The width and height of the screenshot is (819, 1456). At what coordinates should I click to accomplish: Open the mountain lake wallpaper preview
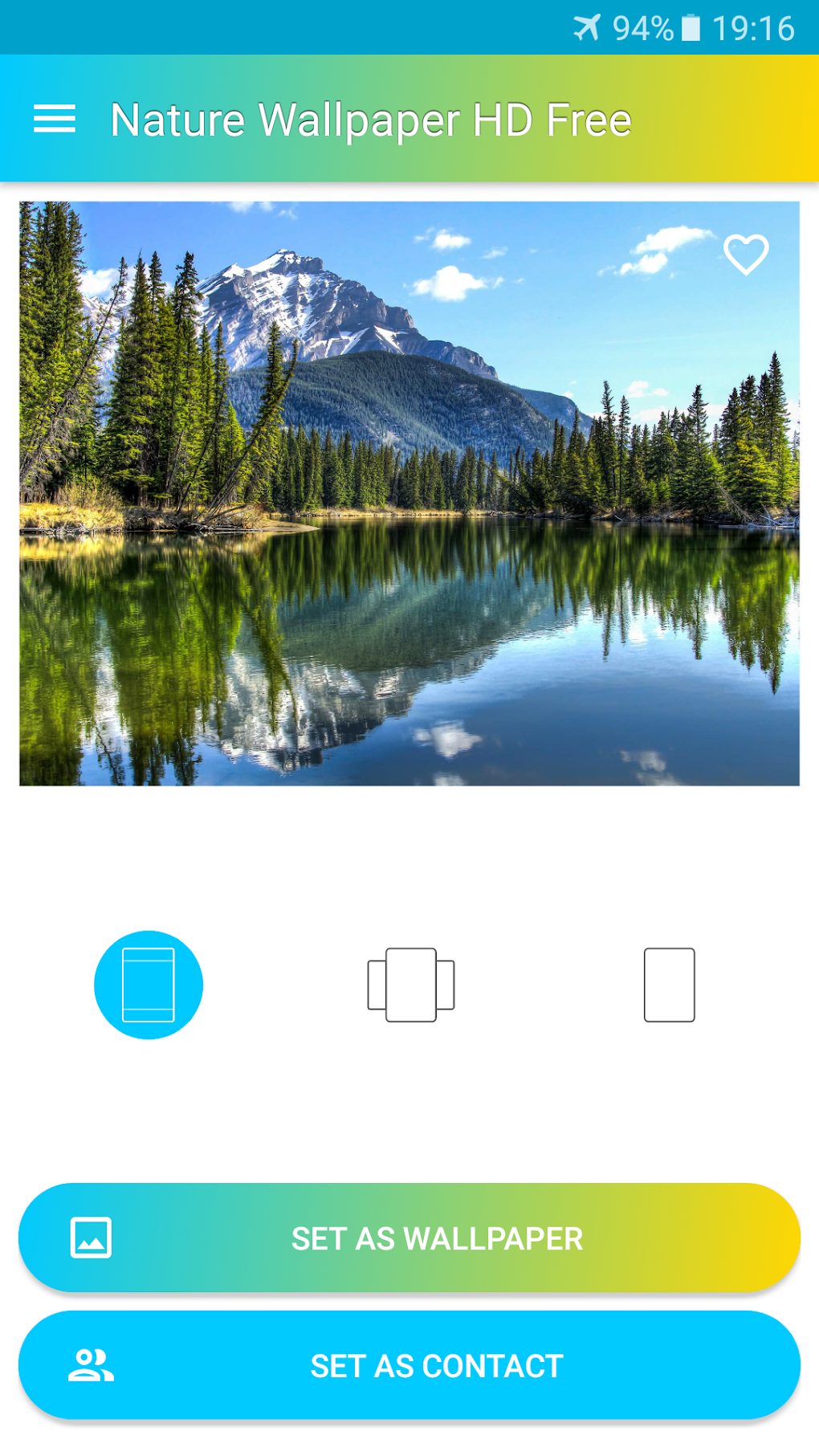click(409, 493)
